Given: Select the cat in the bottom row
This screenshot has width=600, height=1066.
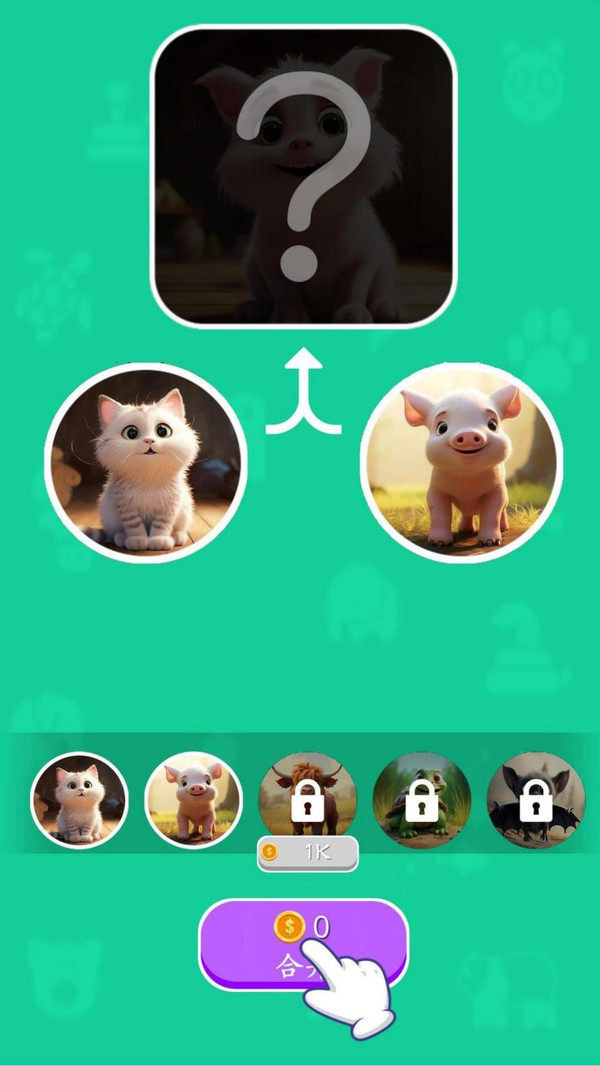Looking at the screenshot, I should 79,801.
